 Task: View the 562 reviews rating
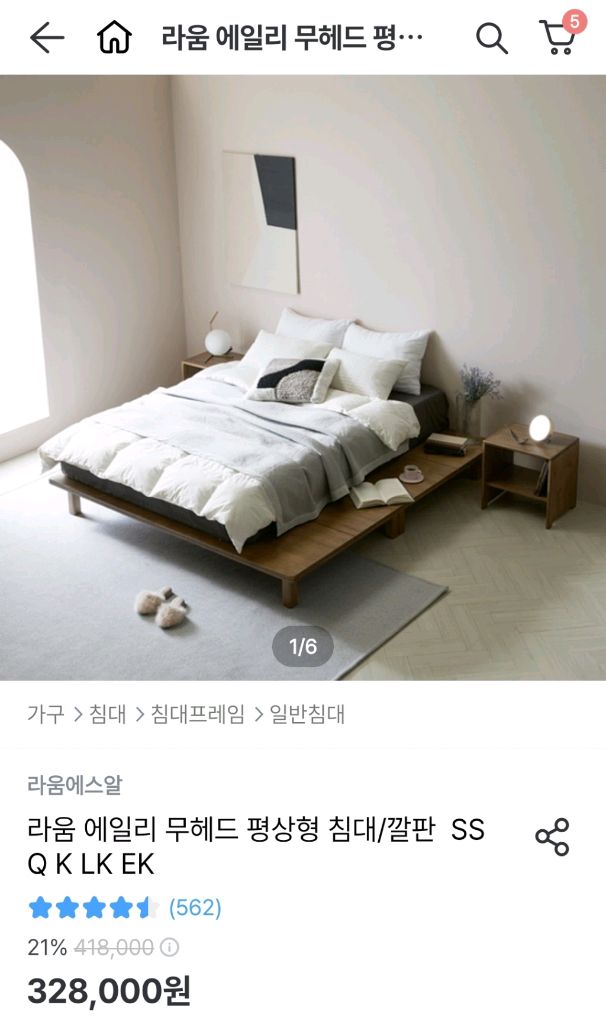click(124, 908)
